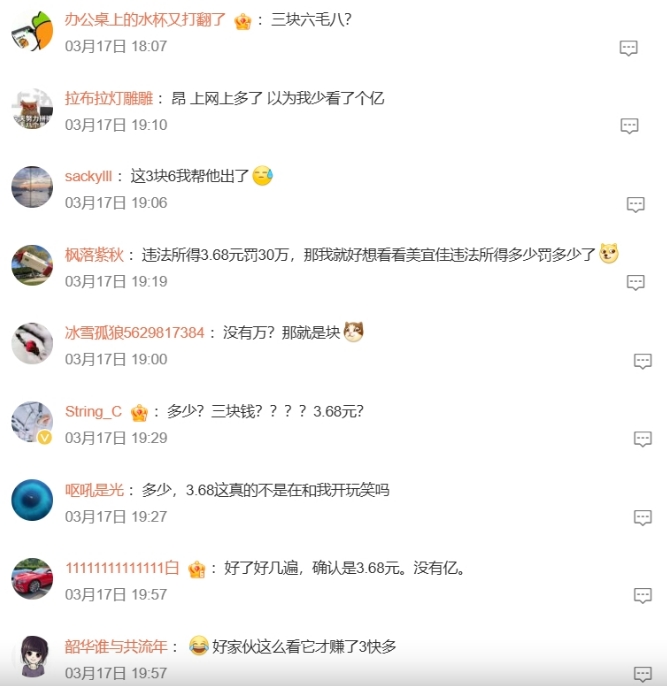Open the avatar of 11111111111111白
This screenshot has height=686, width=667.
(32, 578)
